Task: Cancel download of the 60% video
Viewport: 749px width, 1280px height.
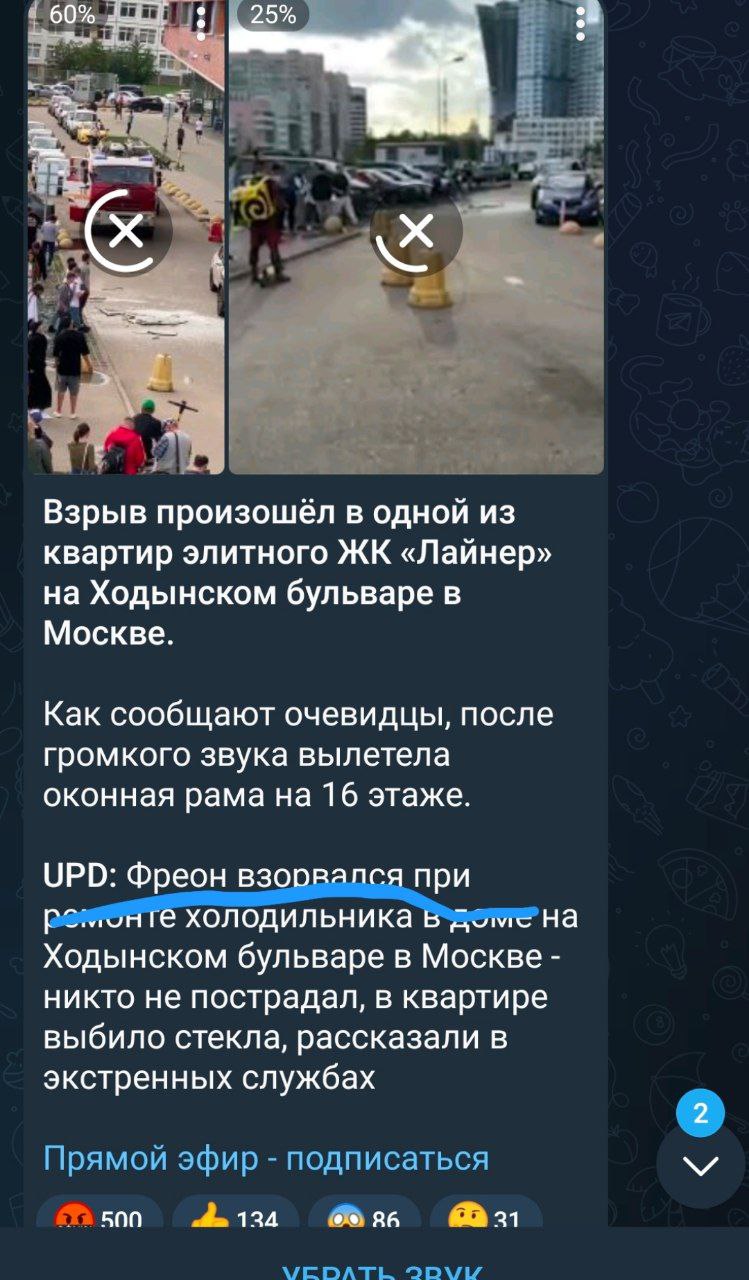Action: point(126,232)
